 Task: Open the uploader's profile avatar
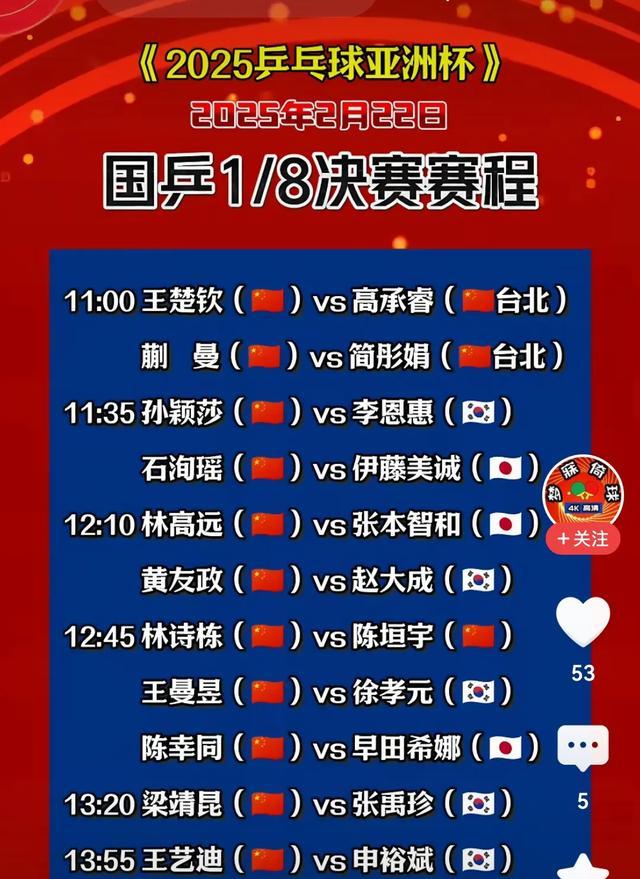tap(582, 494)
